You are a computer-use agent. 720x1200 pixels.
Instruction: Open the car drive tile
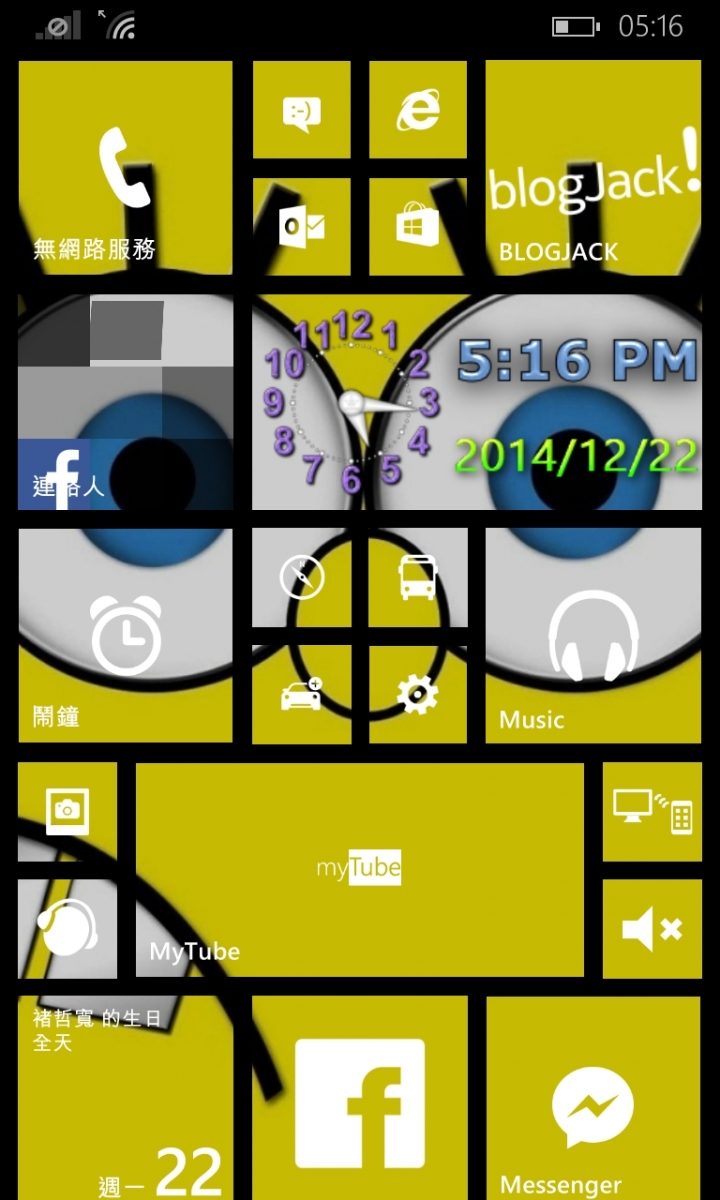[x=301, y=694]
